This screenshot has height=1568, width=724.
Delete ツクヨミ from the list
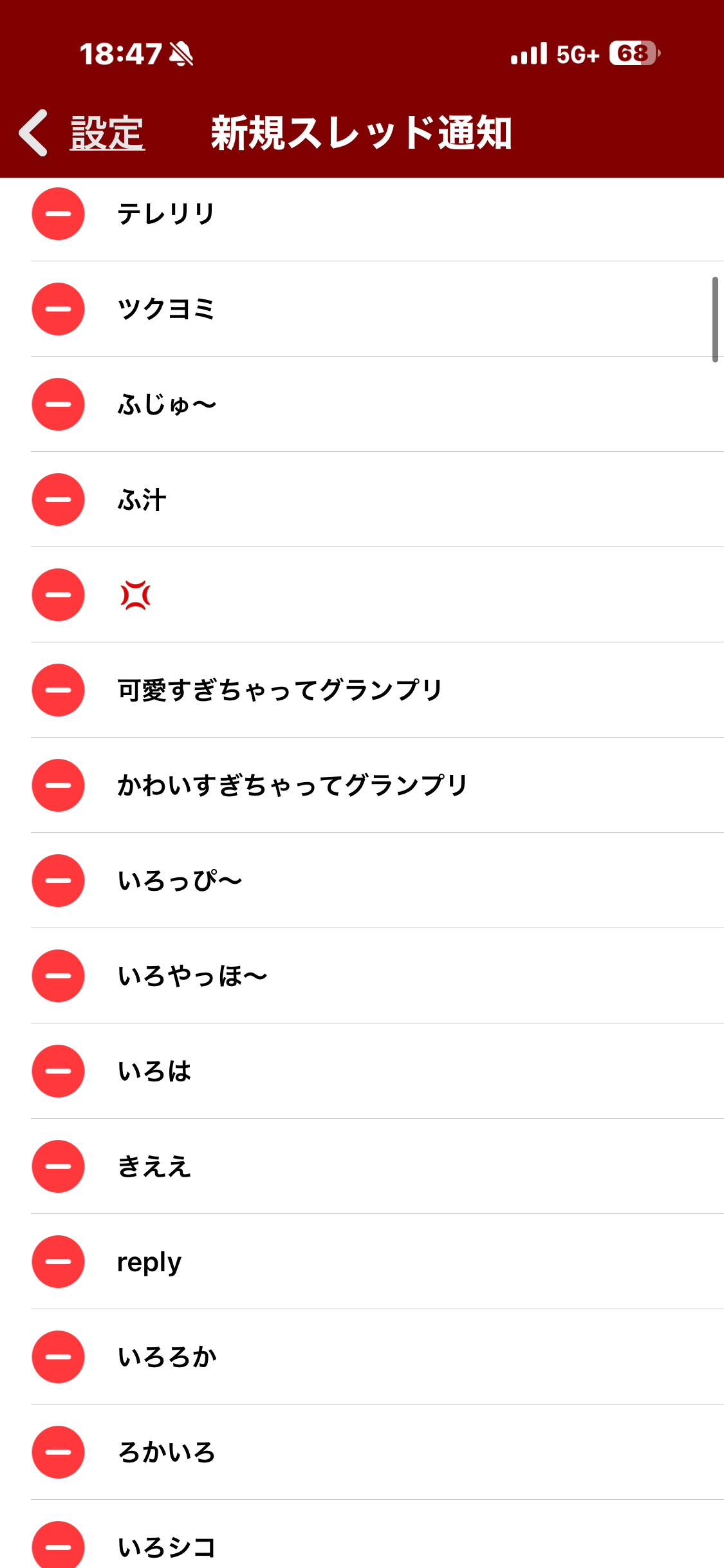click(x=58, y=309)
